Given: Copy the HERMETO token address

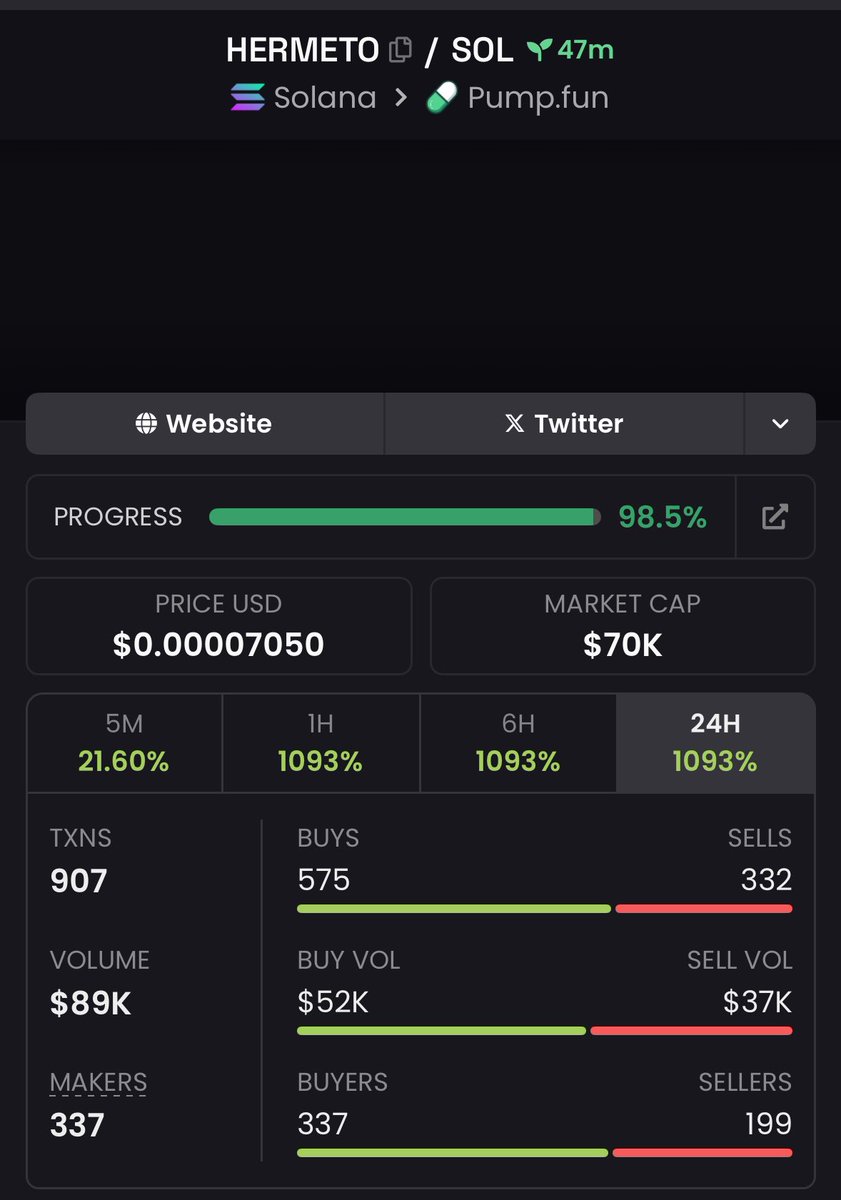Looking at the screenshot, I should point(400,49).
